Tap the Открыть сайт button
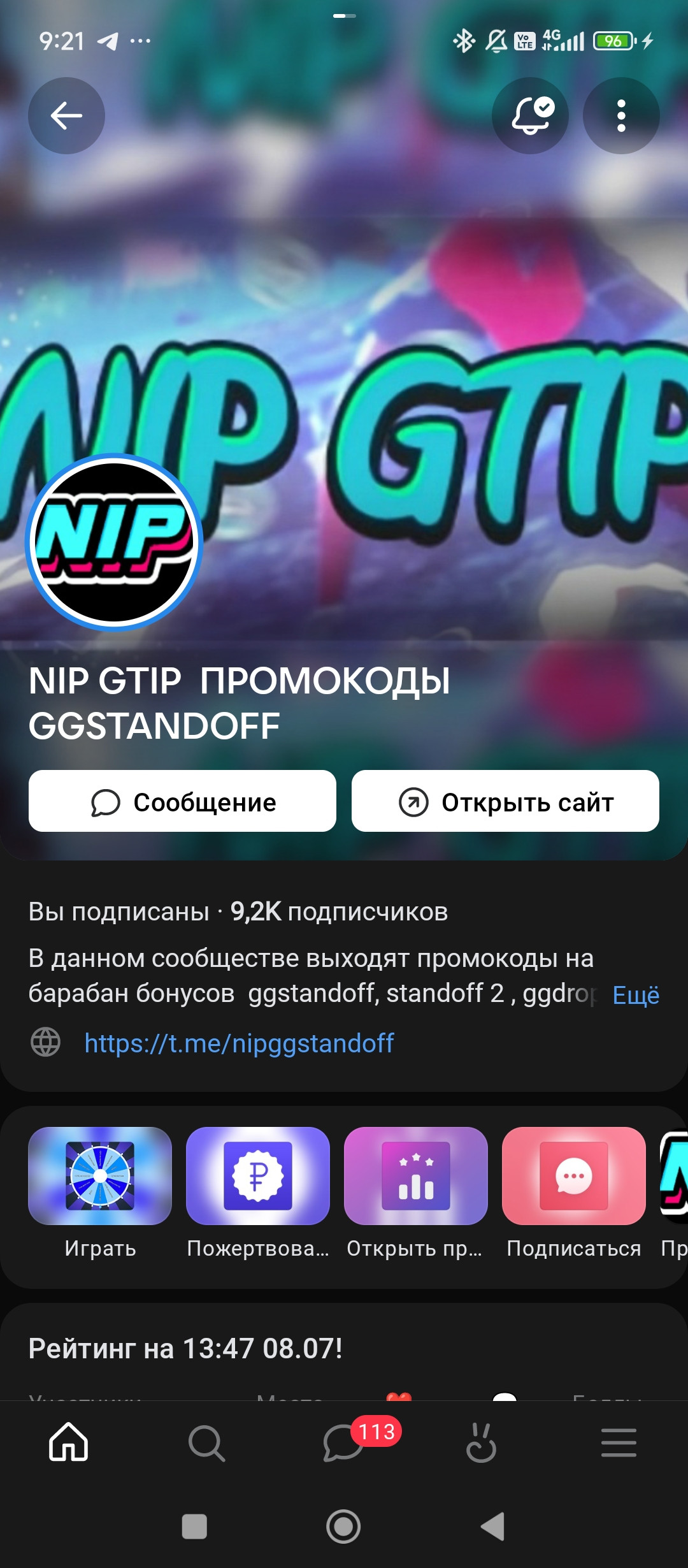This screenshot has height=1568, width=688. pyautogui.click(x=505, y=801)
